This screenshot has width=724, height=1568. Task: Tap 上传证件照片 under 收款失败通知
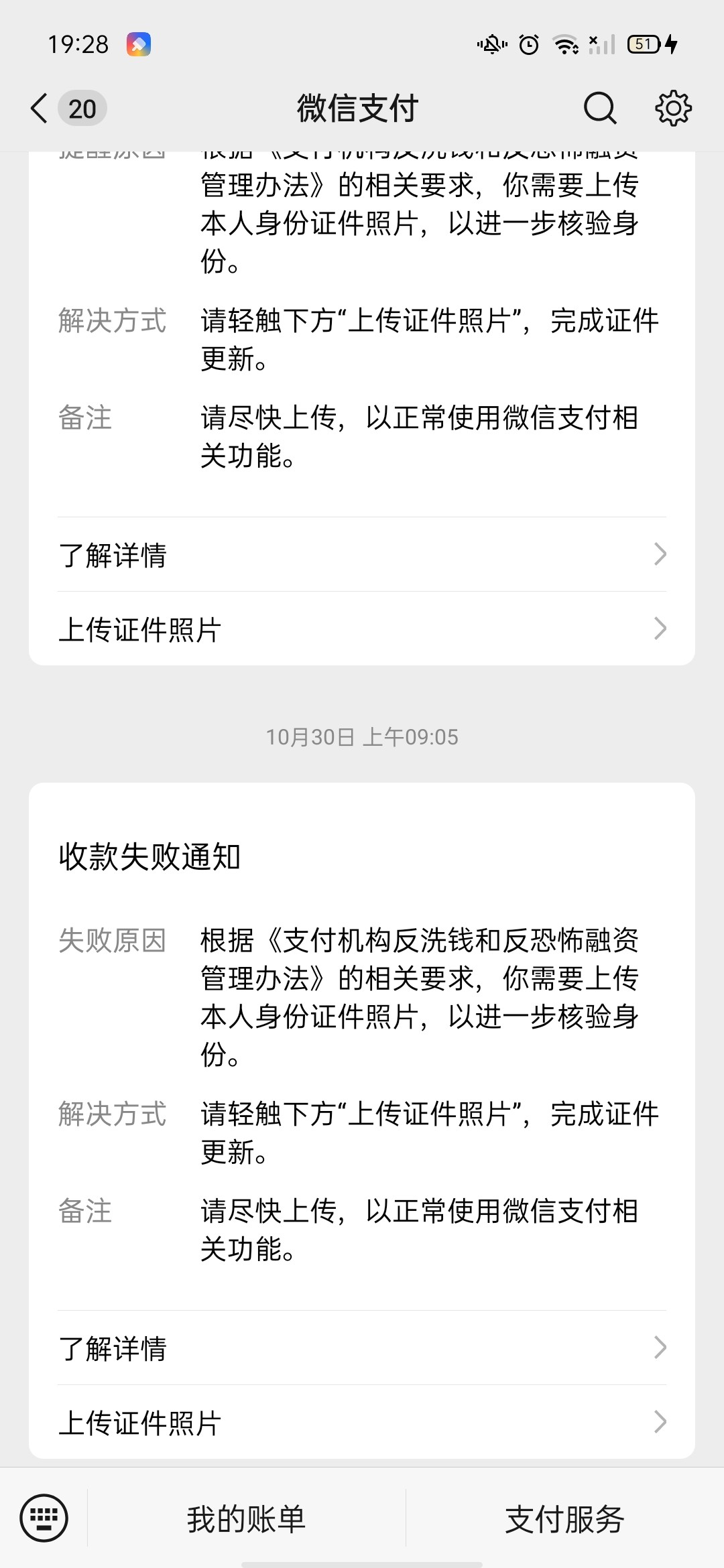tap(362, 1423)
